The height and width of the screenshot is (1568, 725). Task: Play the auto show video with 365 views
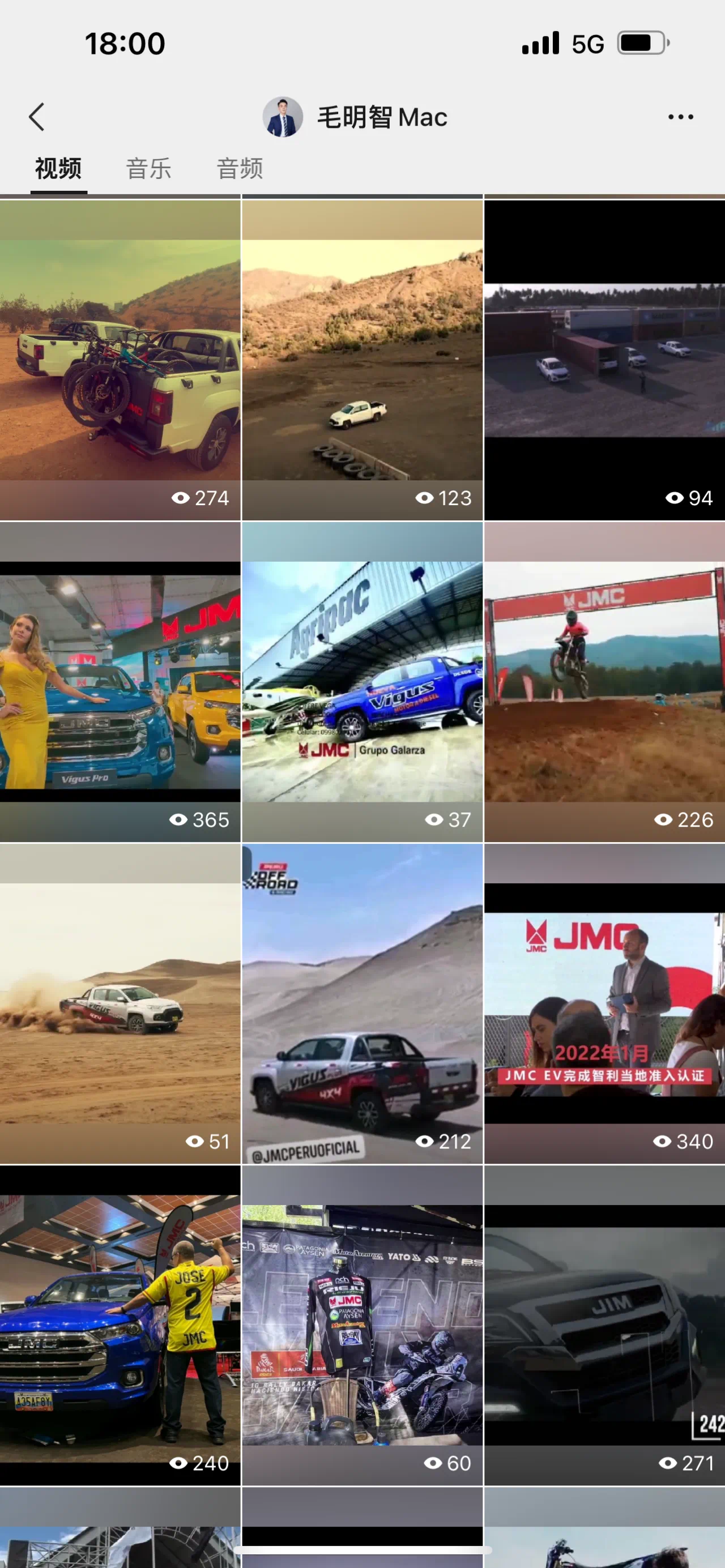120,682
